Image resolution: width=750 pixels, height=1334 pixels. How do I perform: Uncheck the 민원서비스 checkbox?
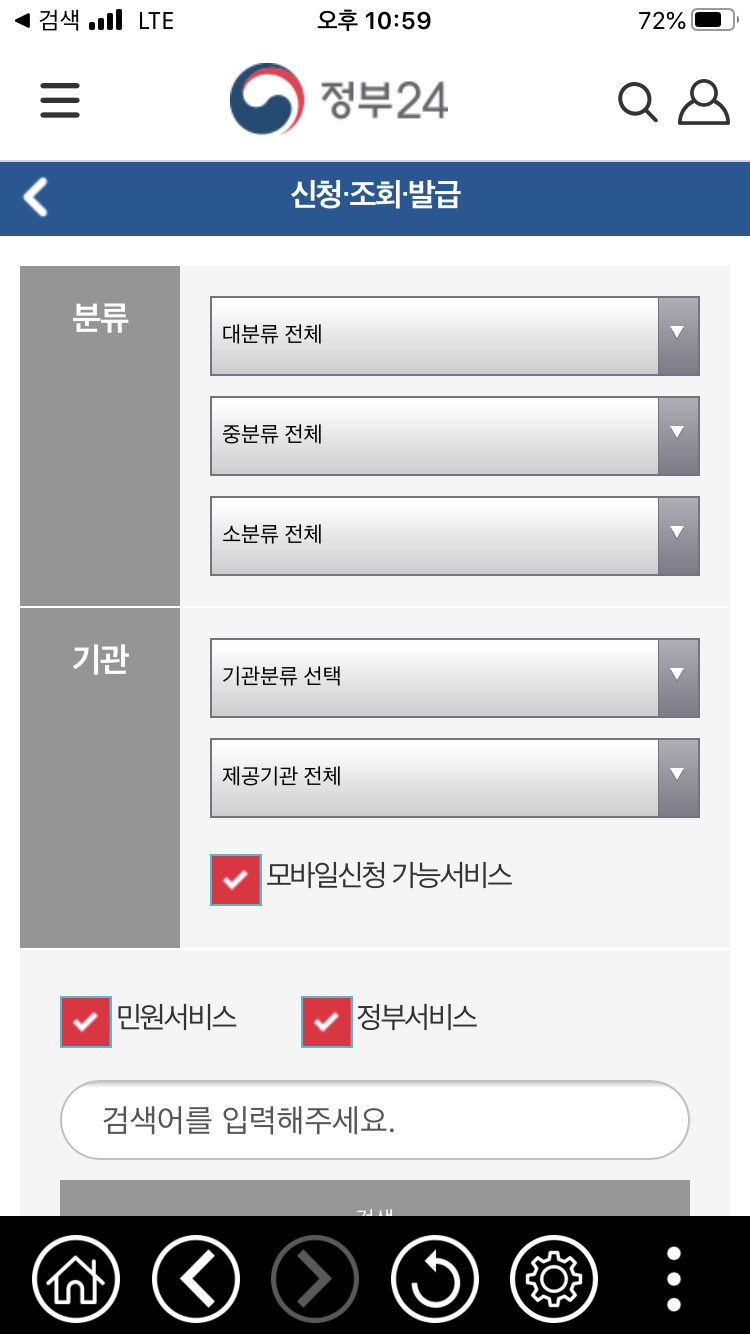click(x=86, y=1022)
